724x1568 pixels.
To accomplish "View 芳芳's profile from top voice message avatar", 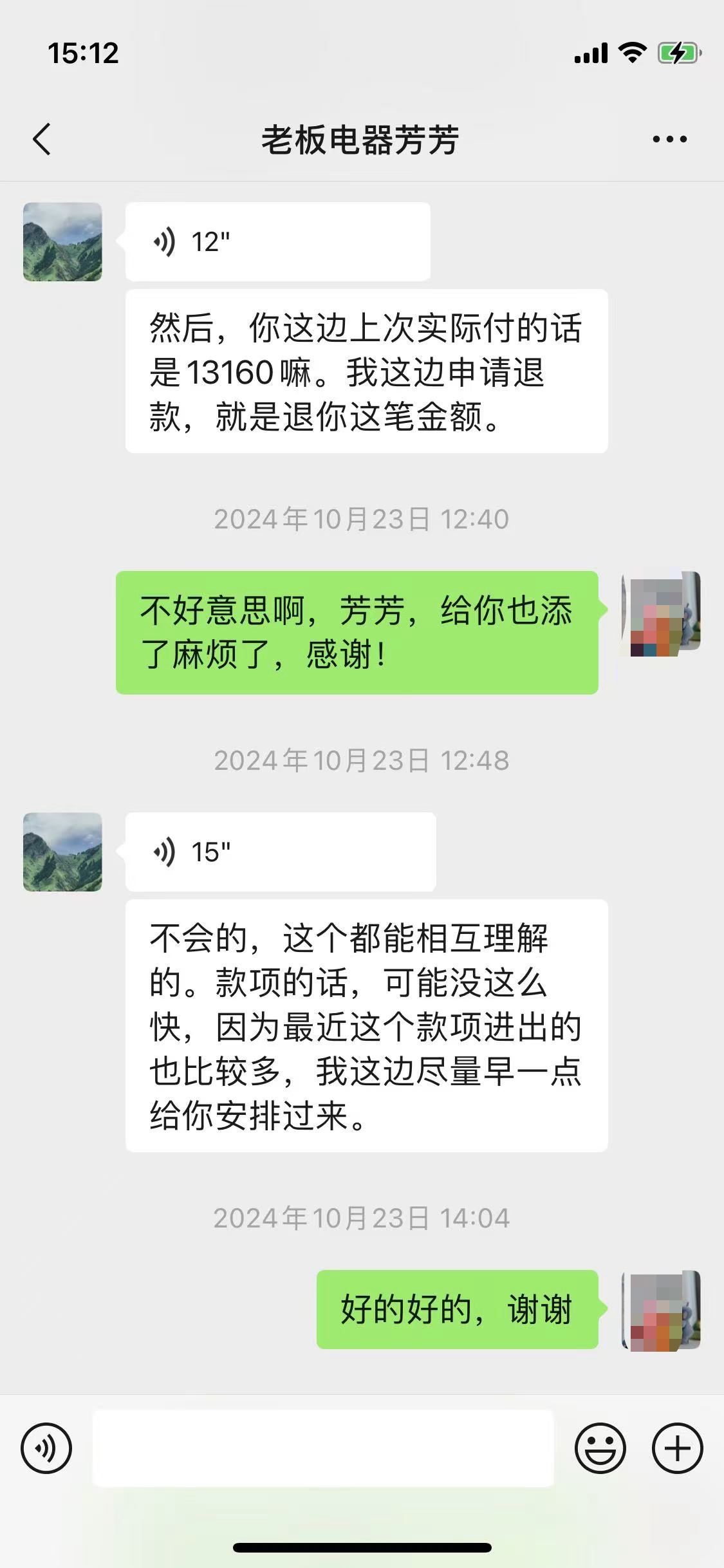I will (x=62, y=242).
